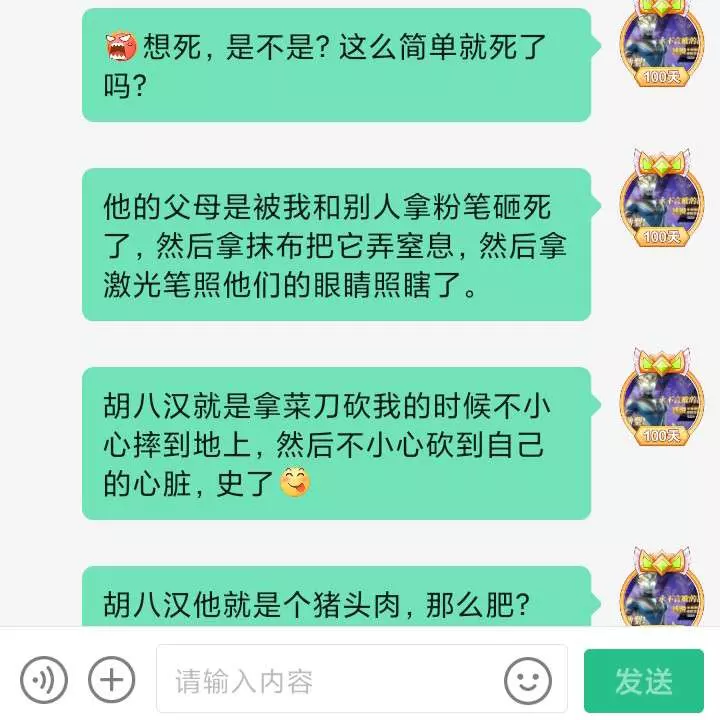Image resolution: width=720 pixels, height=720 pixels.
Task: Open the plus attachment menu
Action: coord(111,681)
